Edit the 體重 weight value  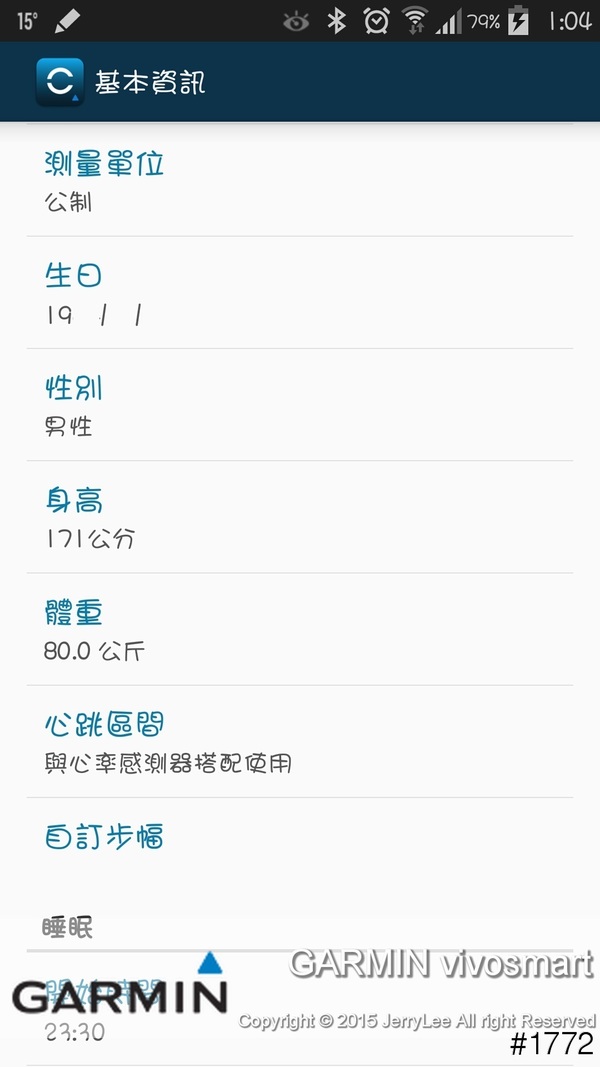(x=300, y=629)
